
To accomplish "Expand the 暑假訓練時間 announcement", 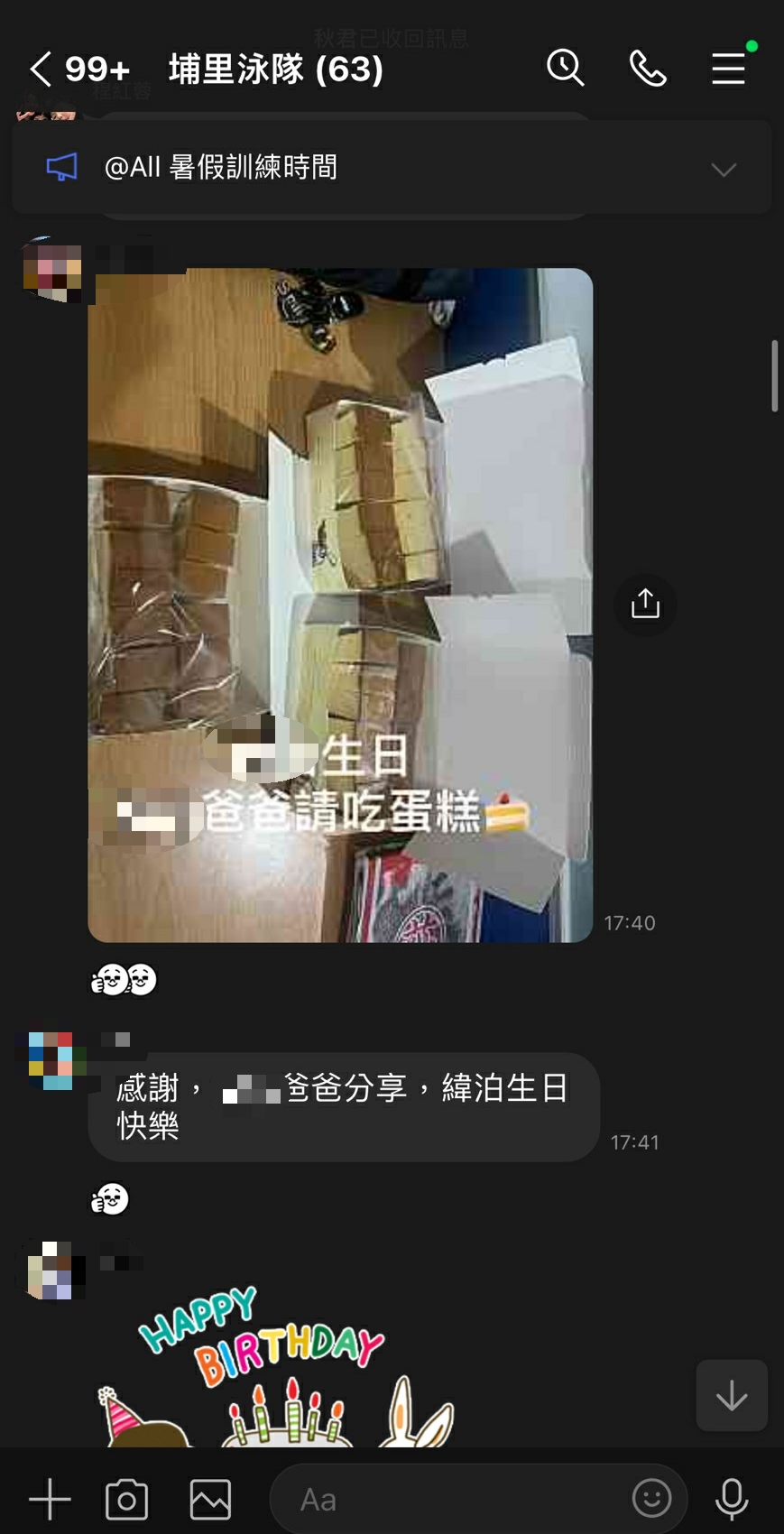I will coord(724,170).
